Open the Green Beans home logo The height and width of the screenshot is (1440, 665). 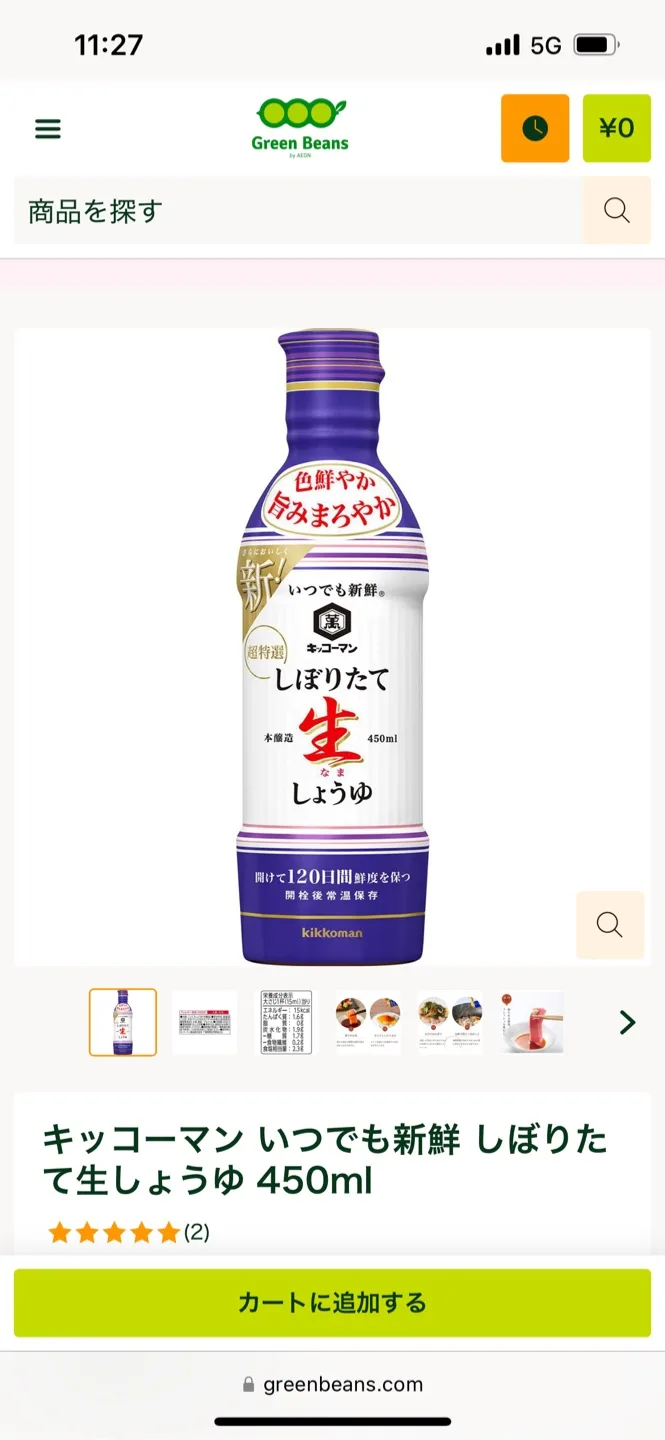pos(300,128)
